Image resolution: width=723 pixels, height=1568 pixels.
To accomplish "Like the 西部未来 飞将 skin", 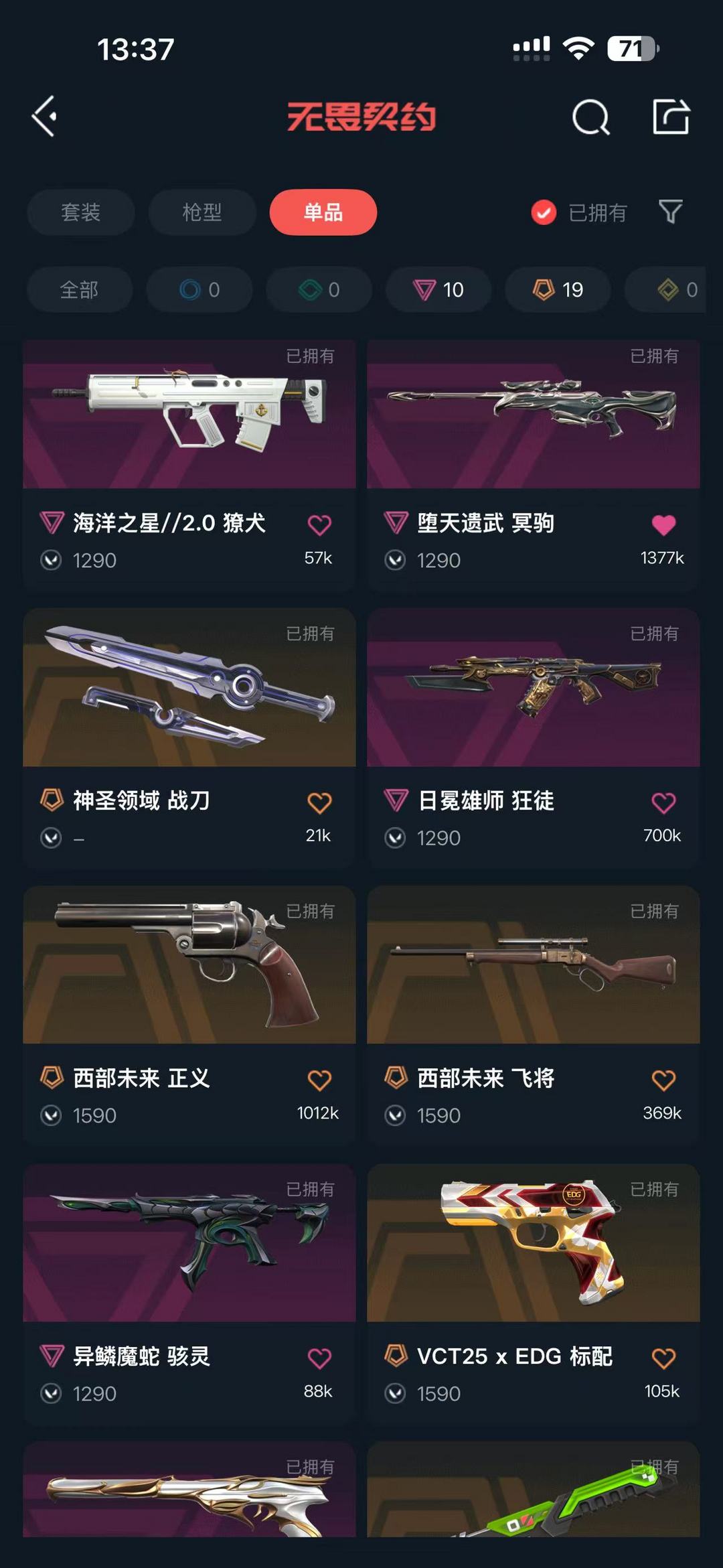I will click(x=663, y=1080).
